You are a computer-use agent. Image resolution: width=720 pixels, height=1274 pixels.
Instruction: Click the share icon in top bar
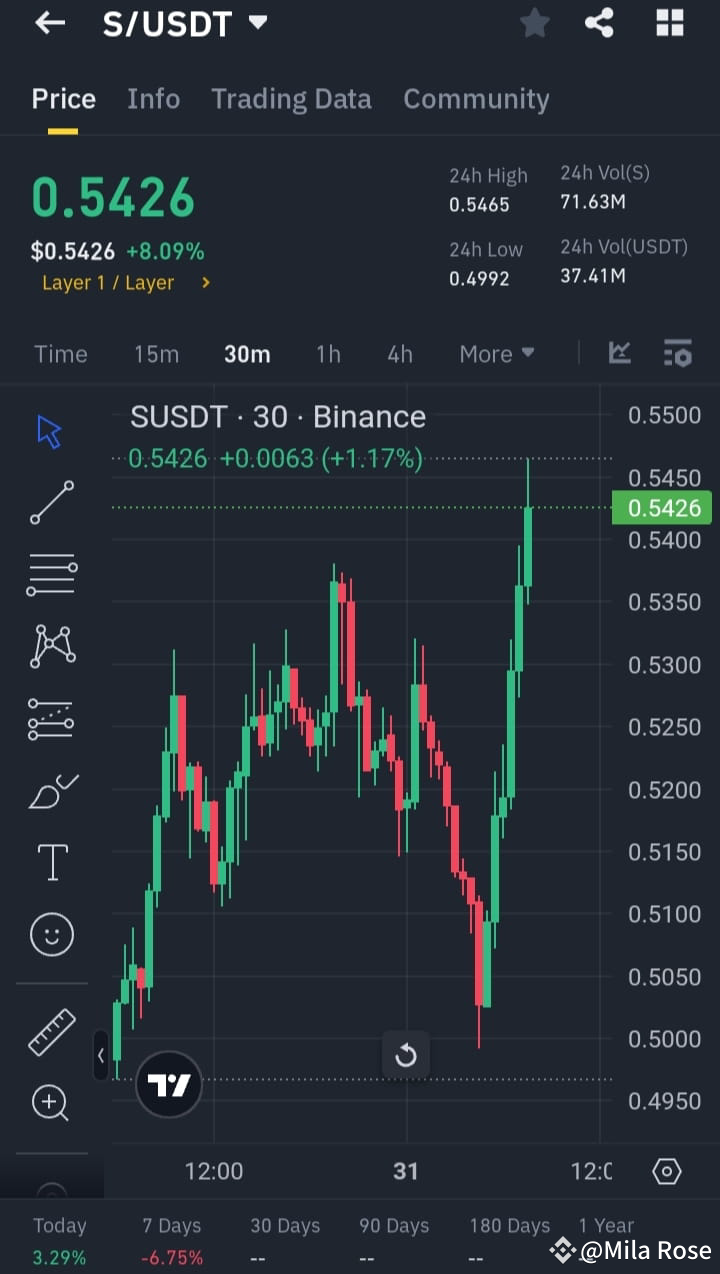599,23
